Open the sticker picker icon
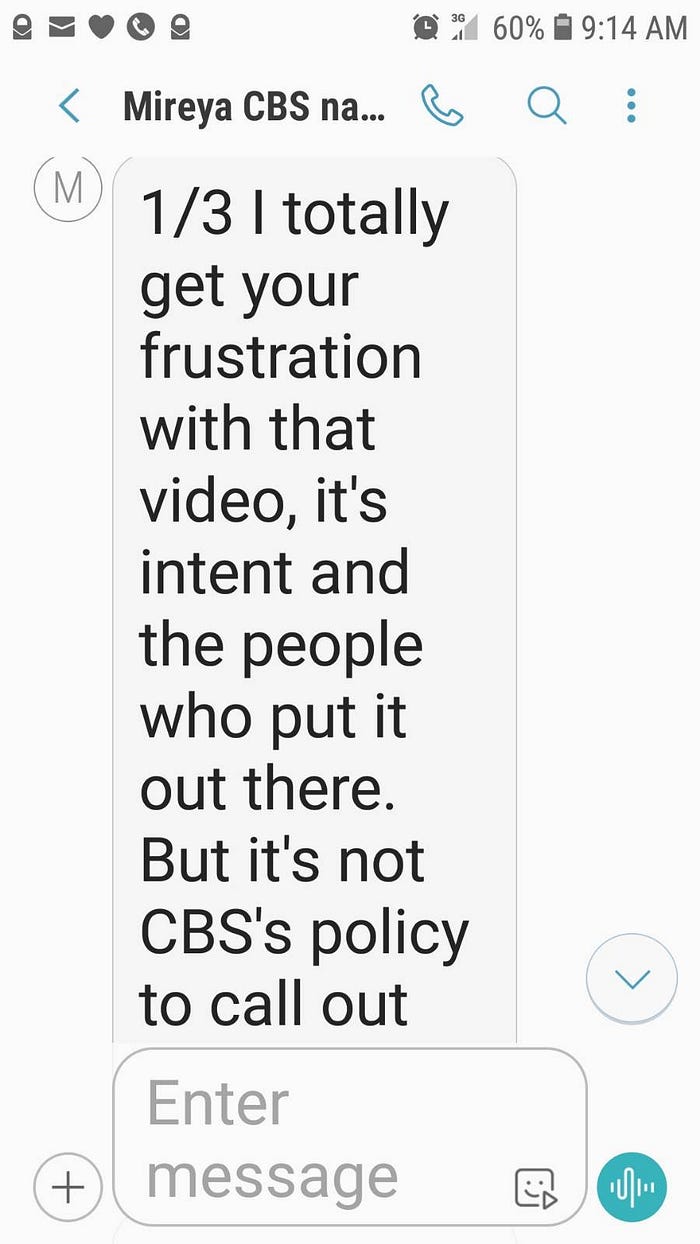The image size is (700, 1244). [x=535, y=1187]
